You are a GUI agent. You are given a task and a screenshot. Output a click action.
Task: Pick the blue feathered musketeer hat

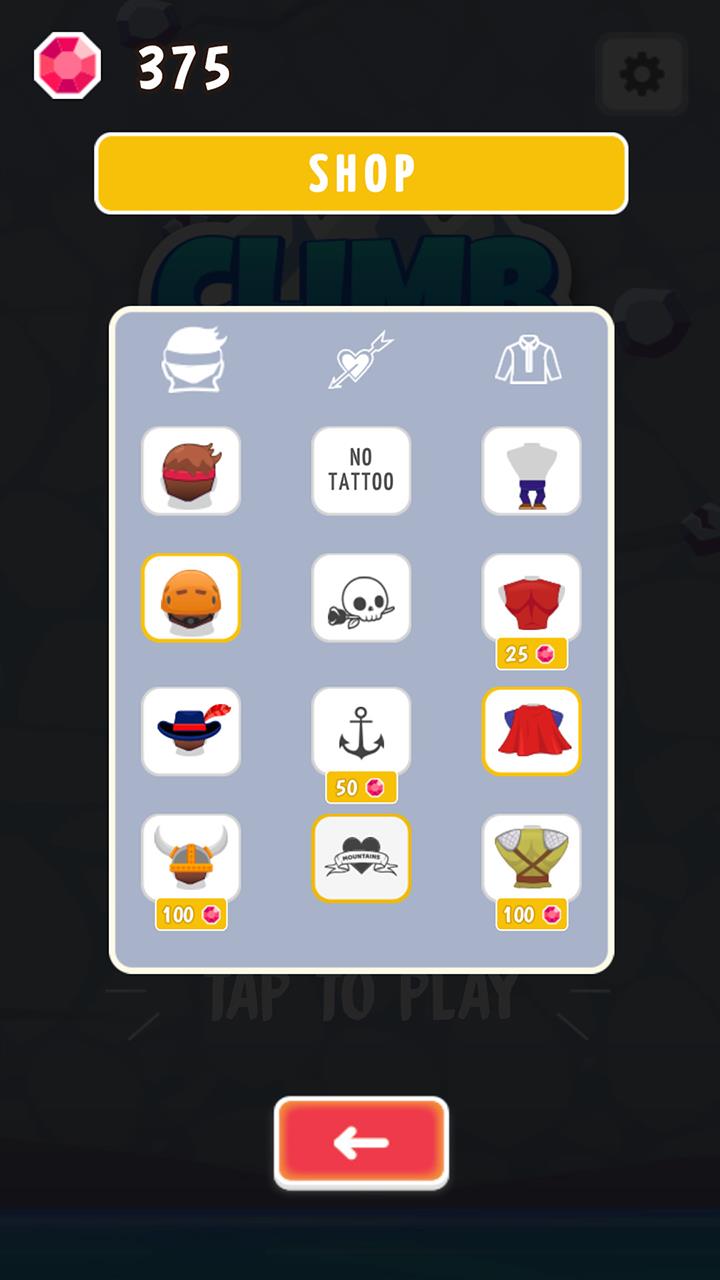(191, 731)
